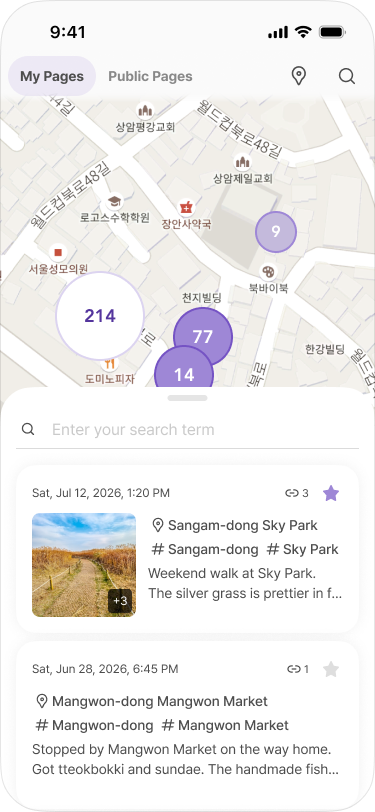Viewport: 375px width, 812px height.
Task: Open the Mangwon Market entry card
Action: point(188,721)
